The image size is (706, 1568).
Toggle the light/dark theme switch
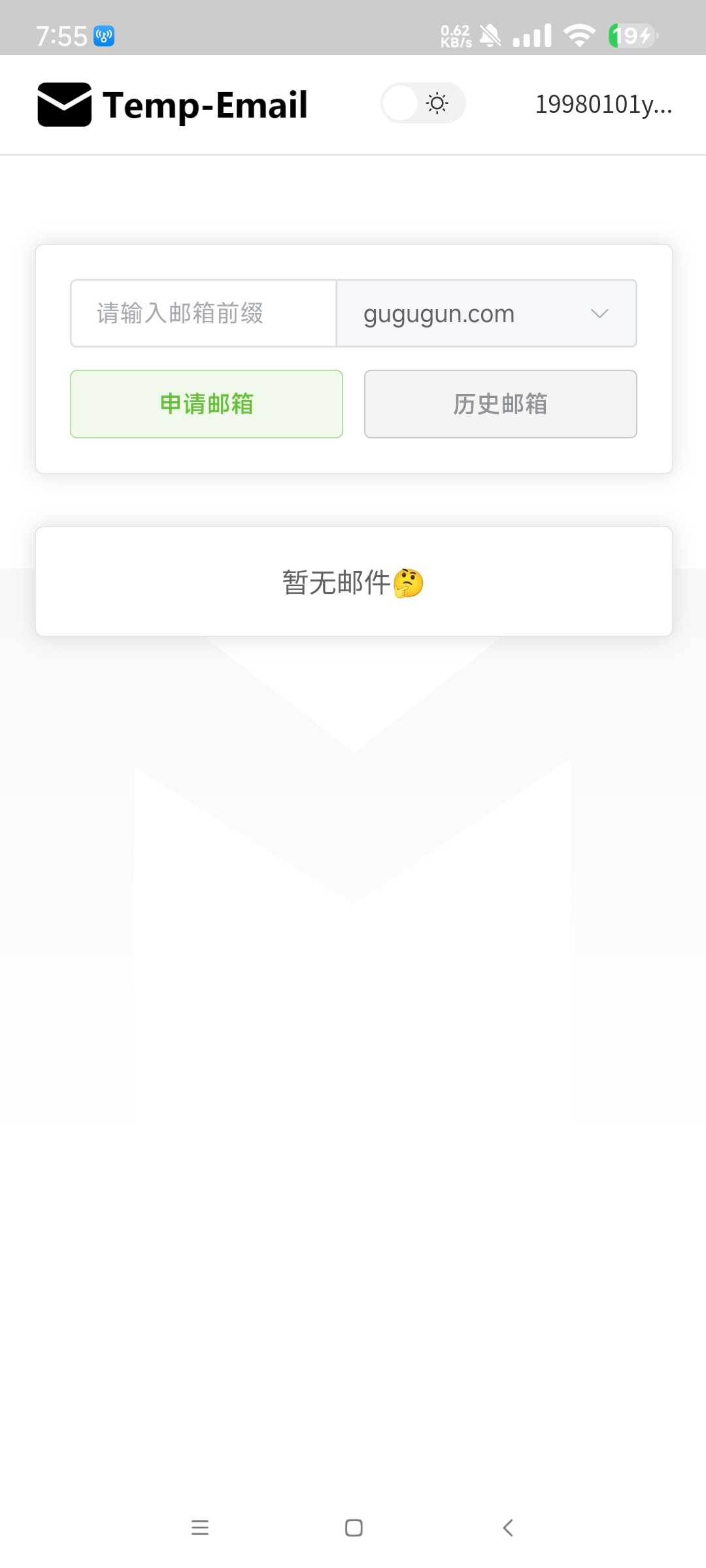[x=423, y=103]
